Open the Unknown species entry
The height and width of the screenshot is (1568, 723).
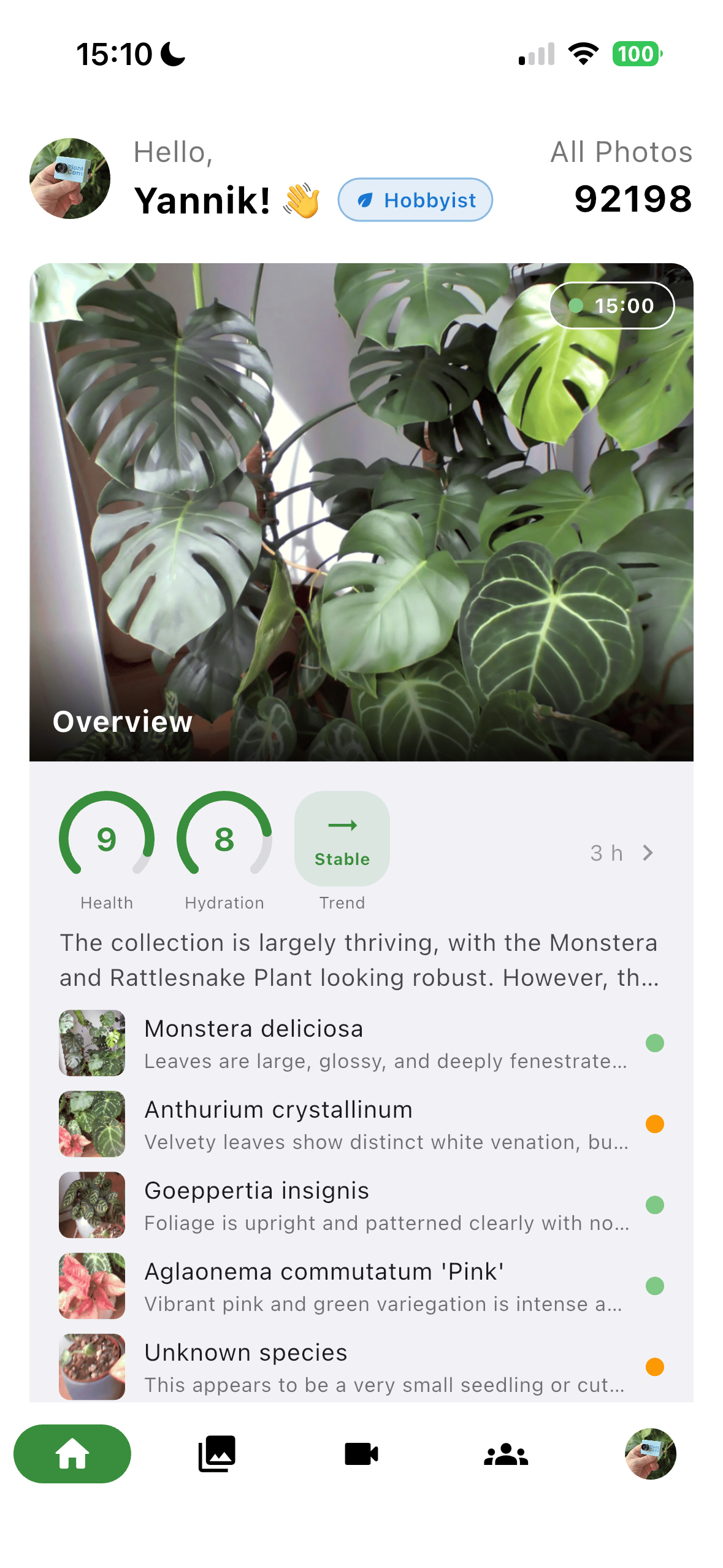coord(361,1367)
